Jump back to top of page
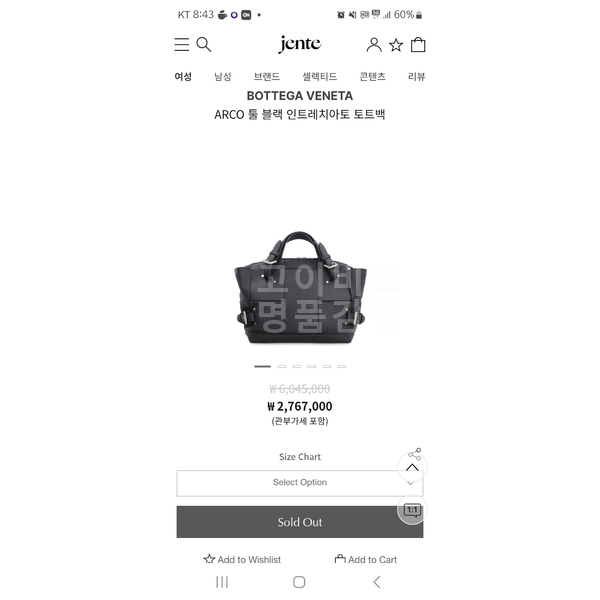Viewport: 600px width, 600px height. [x=412, y=468]
